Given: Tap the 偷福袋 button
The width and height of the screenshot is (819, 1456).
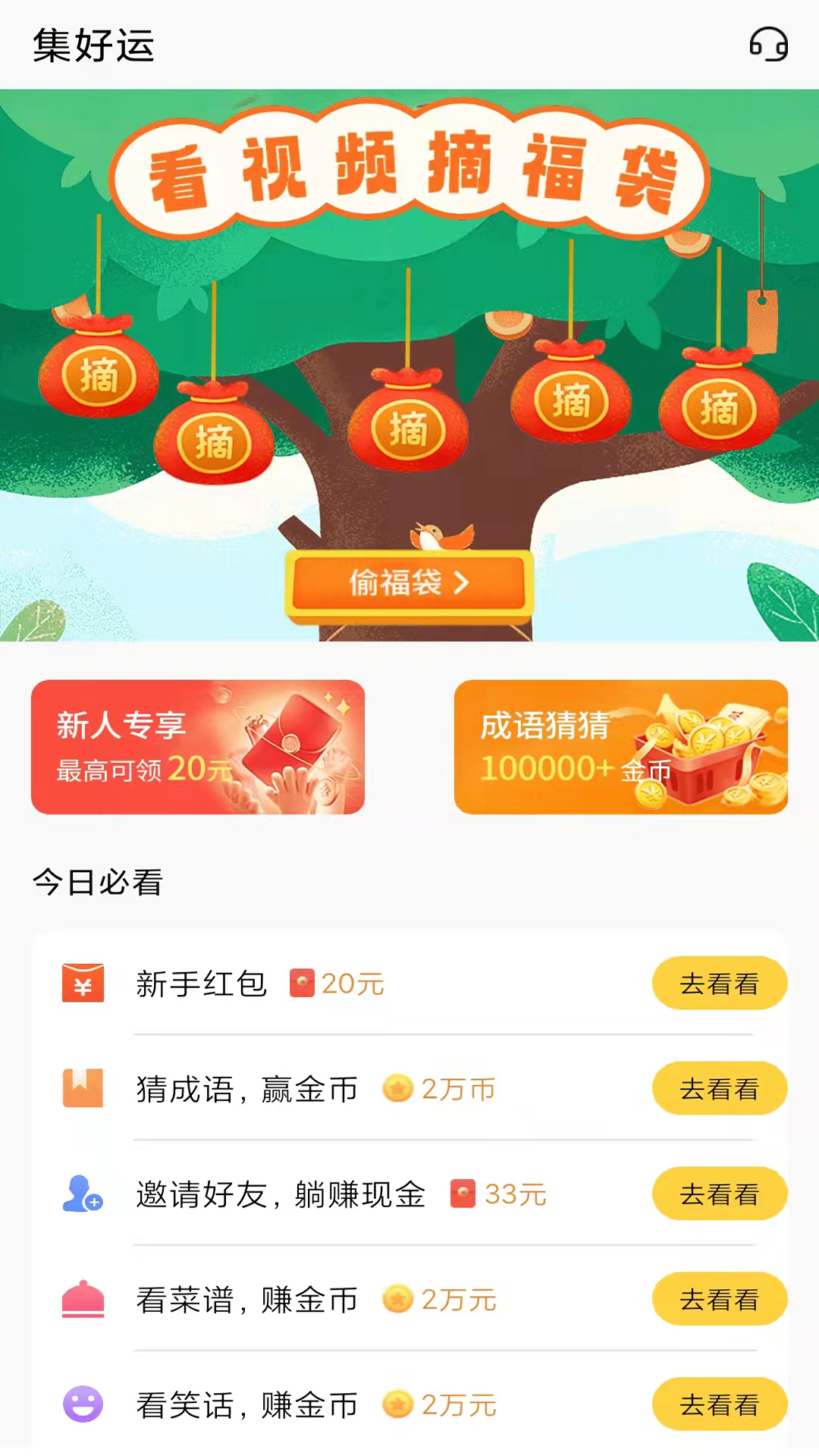Looking at the screenshot, I should pos(407,584).
